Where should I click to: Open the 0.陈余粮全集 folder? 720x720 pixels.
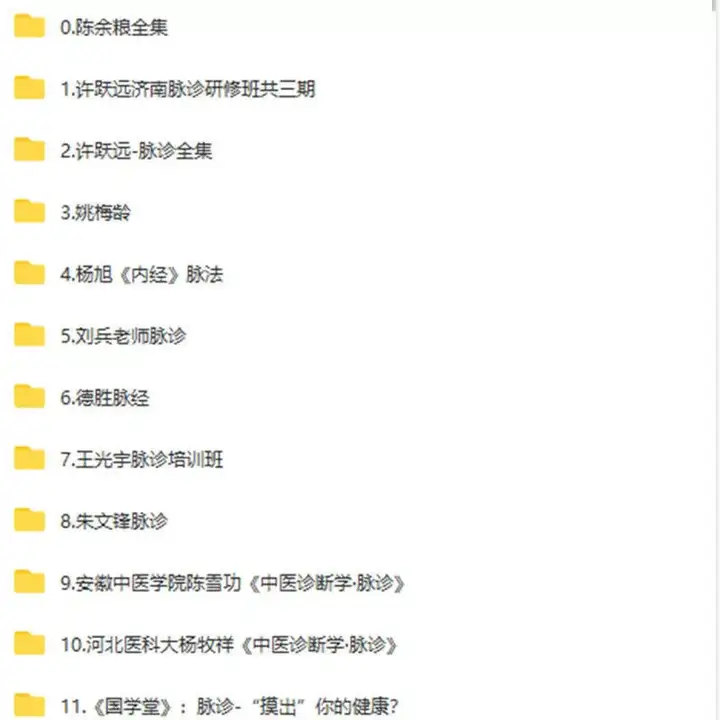(x=113, y=28)
